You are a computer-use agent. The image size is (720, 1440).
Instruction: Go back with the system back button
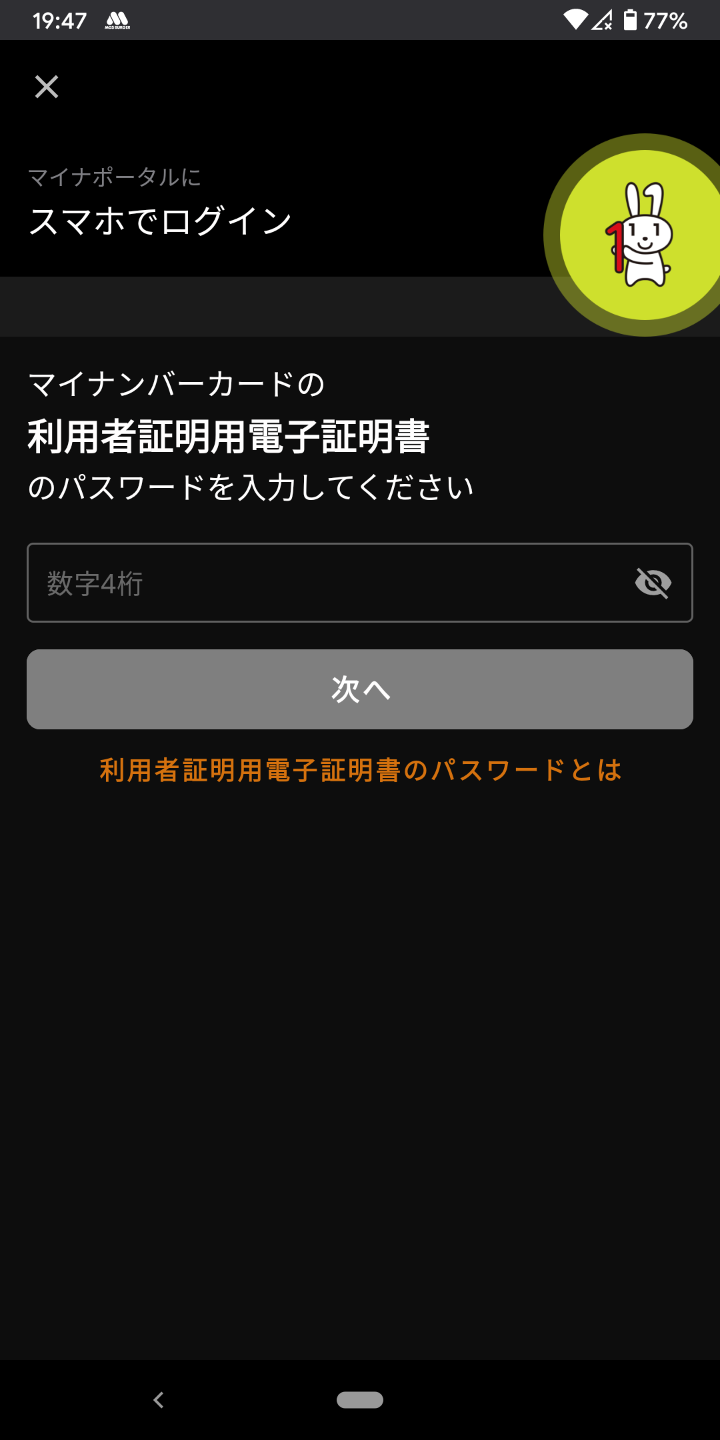tap(158, 1400)
